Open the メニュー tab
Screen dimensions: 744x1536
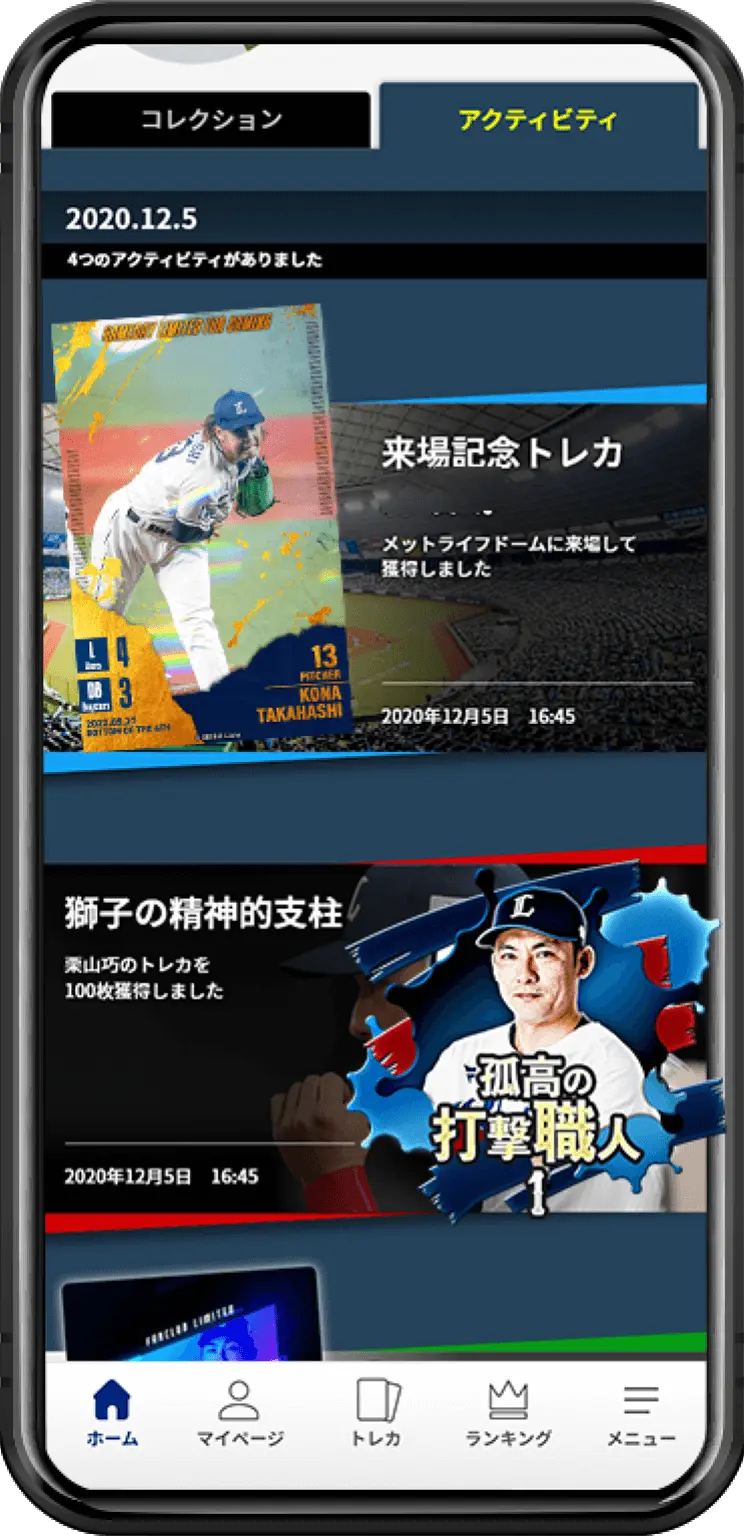point(641,1414)
